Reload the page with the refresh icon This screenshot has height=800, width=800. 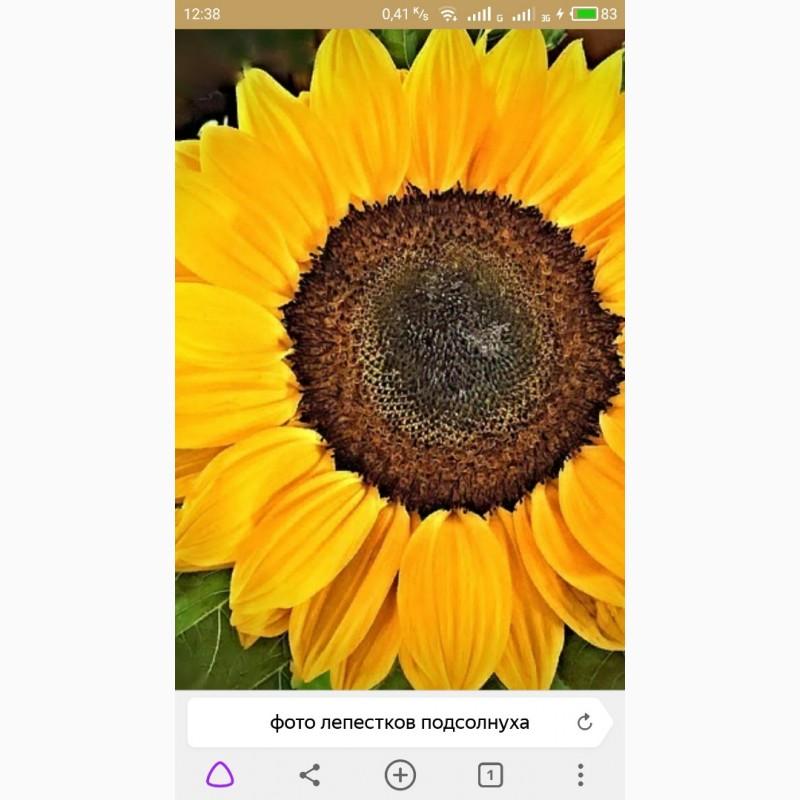585,722
